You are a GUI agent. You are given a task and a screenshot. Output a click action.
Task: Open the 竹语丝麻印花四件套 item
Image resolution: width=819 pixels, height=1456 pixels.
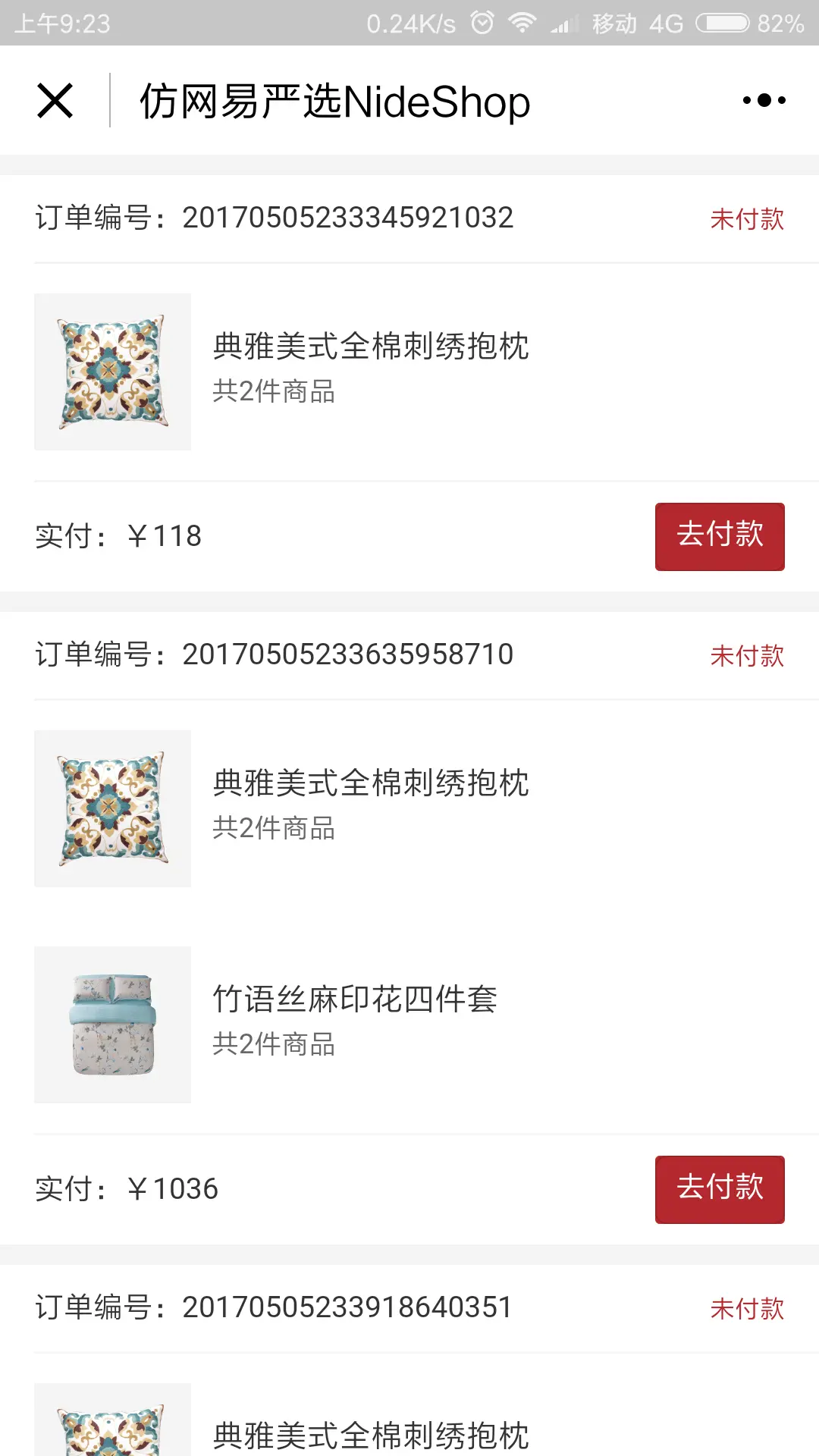409,1025
